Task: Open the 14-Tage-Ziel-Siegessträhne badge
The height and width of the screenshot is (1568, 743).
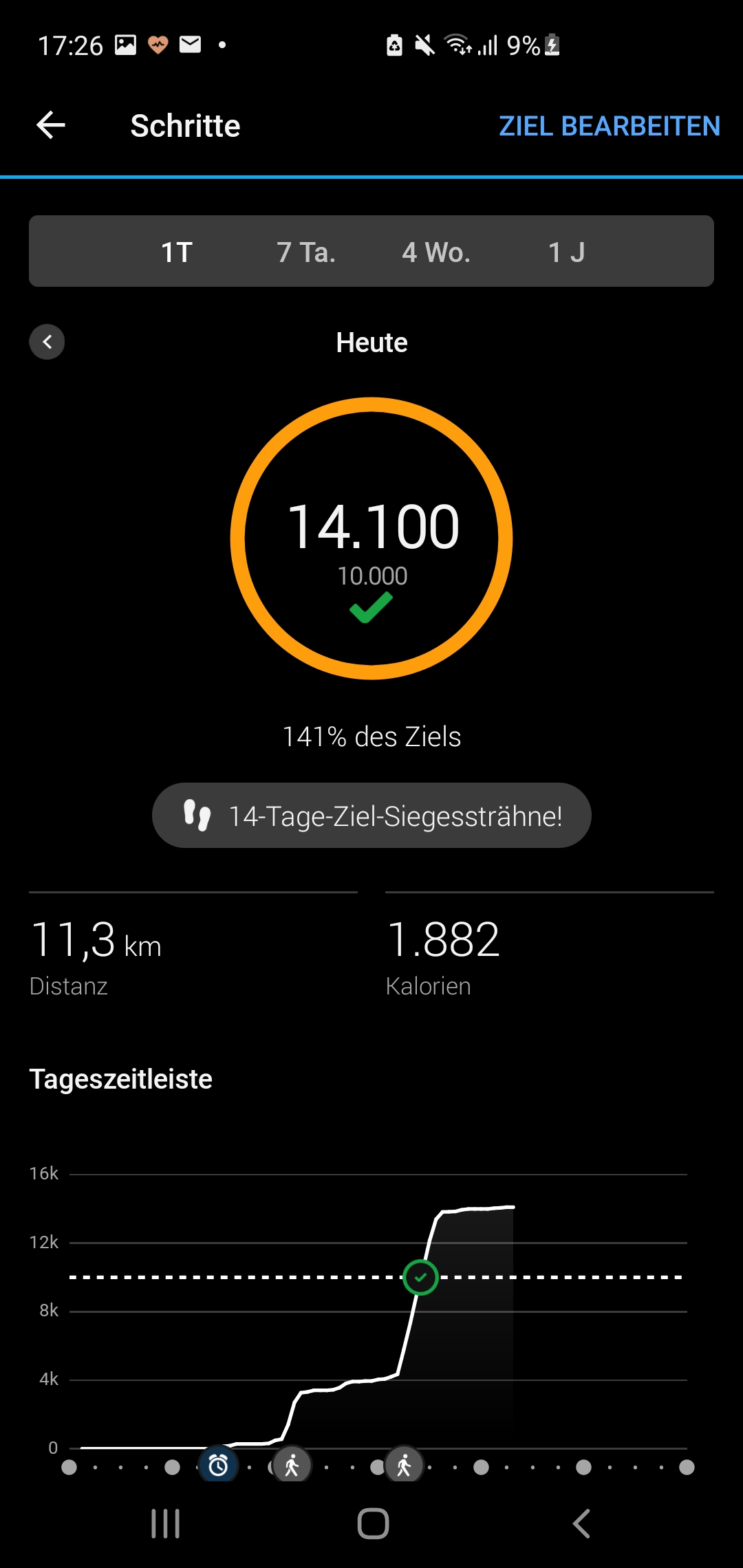Action: 371,816
